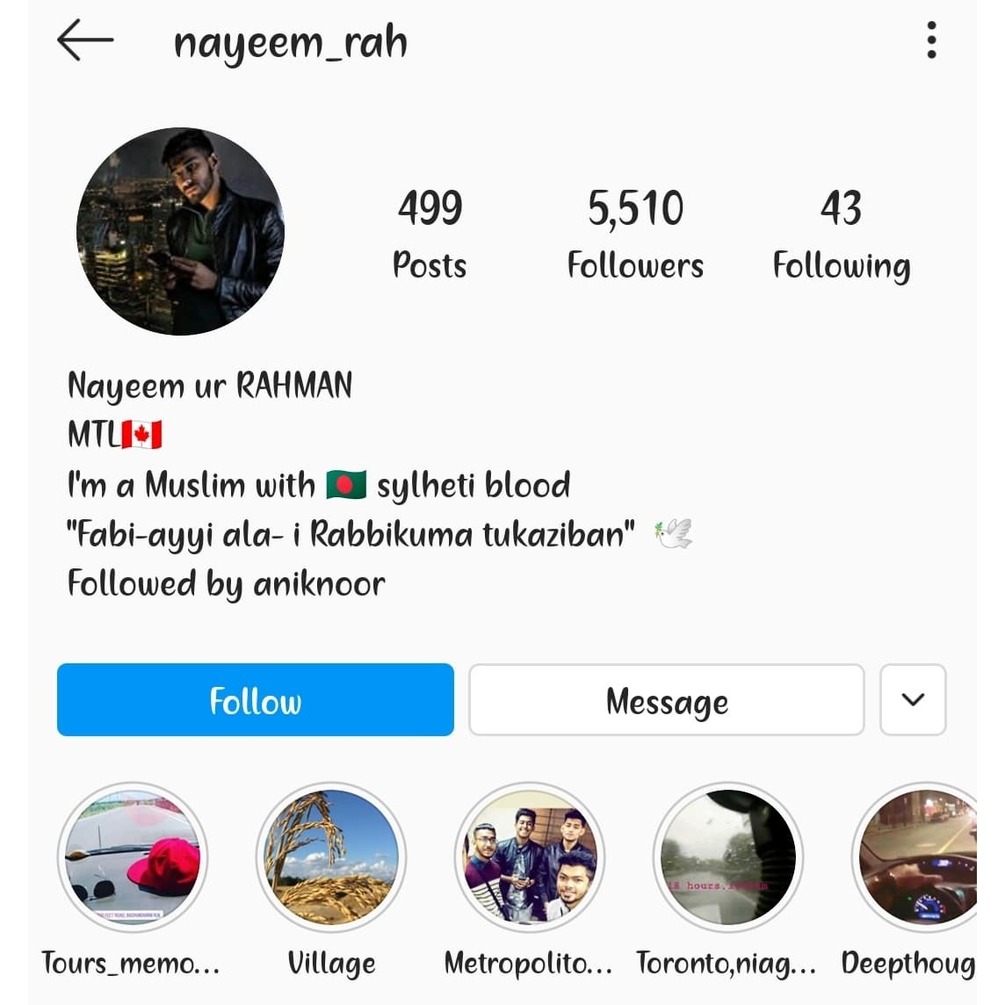Open the Village story highlight
Image resolution: width=1005 pixels, height=1005 pixels.
(331, 858)
